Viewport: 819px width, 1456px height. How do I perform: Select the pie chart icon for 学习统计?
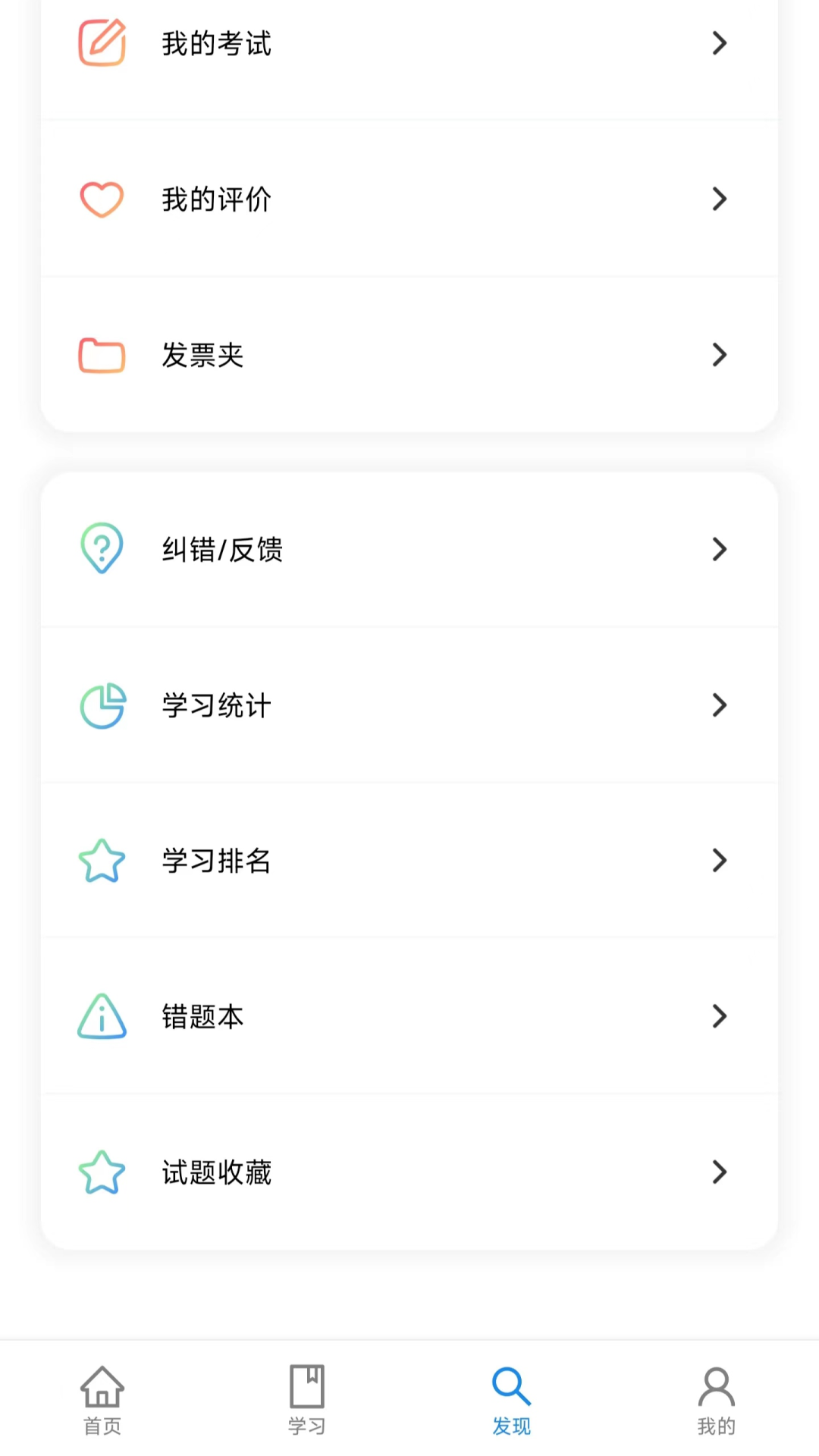pyautogui.click(x=102, y=705)
